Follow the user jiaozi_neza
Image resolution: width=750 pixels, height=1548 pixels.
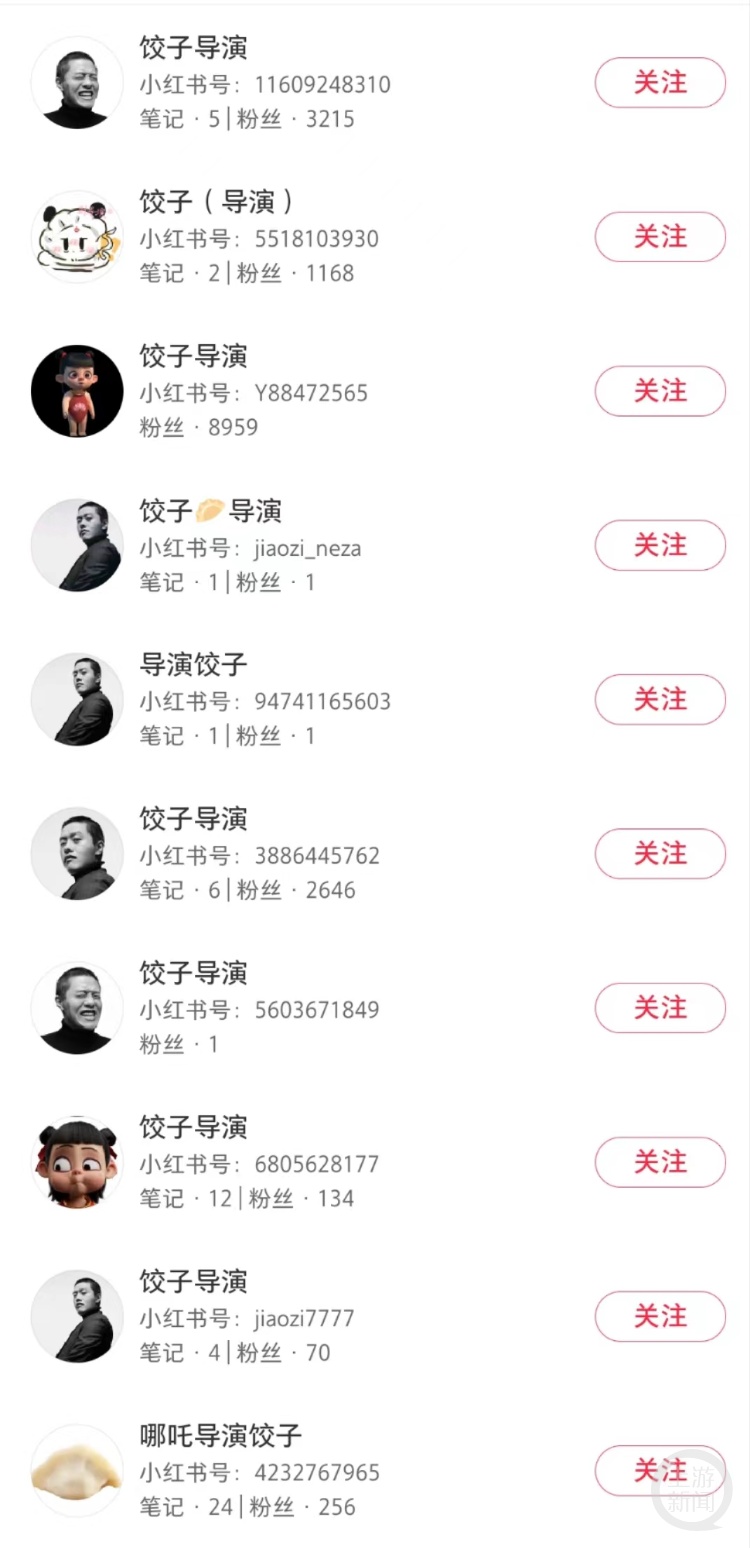pyautogui.click(x=660, y=546)
